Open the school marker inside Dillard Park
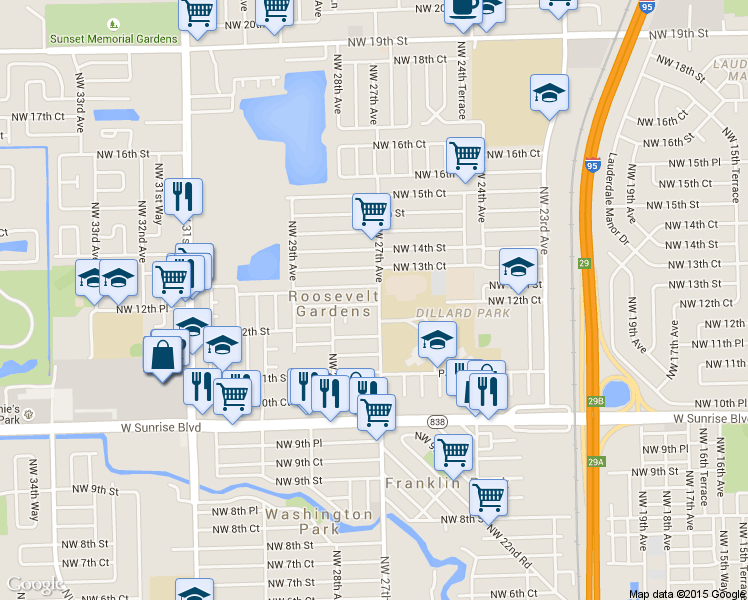 [437, 340]
